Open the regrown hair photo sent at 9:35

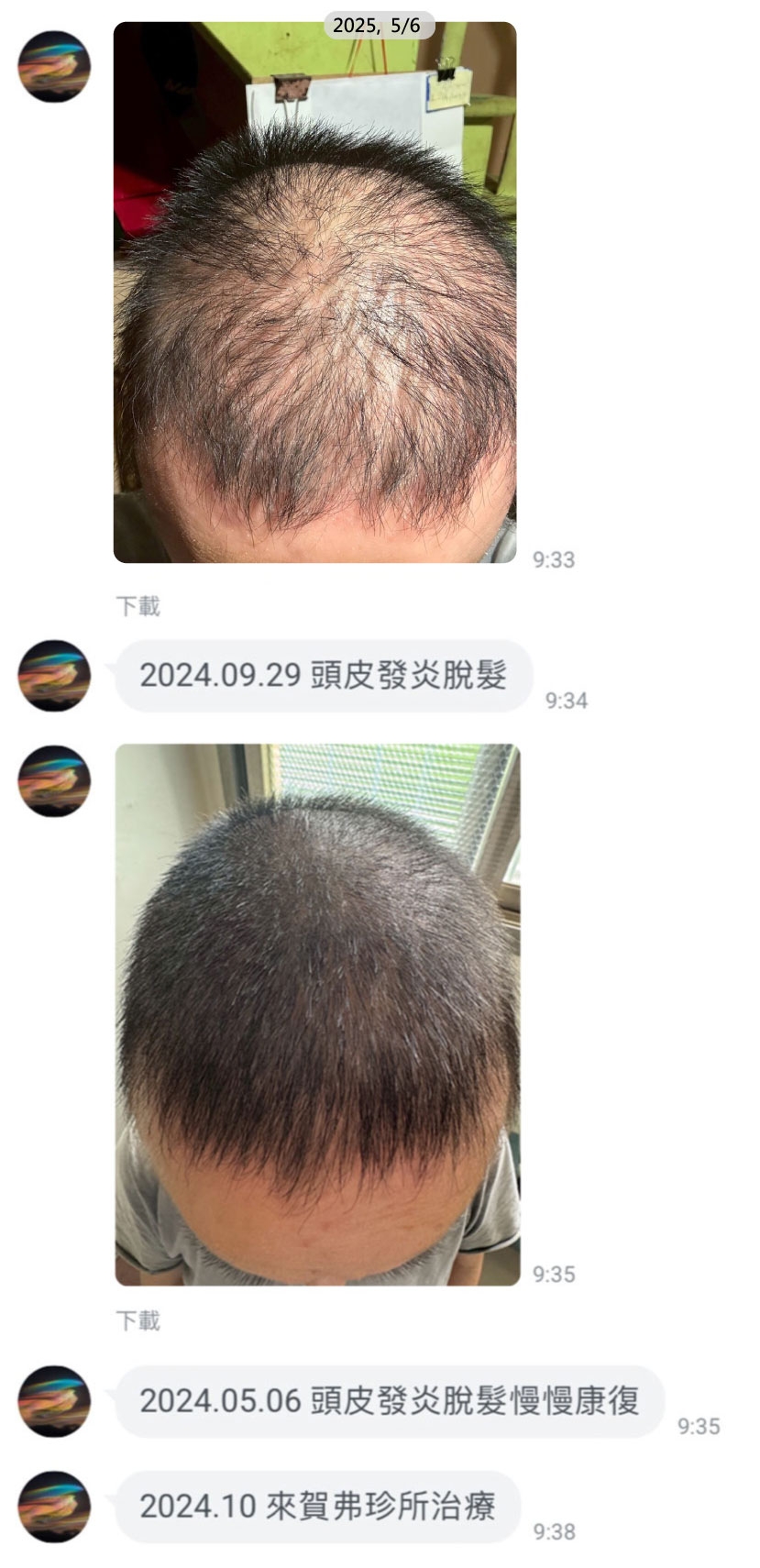[x=317, y=1013]
